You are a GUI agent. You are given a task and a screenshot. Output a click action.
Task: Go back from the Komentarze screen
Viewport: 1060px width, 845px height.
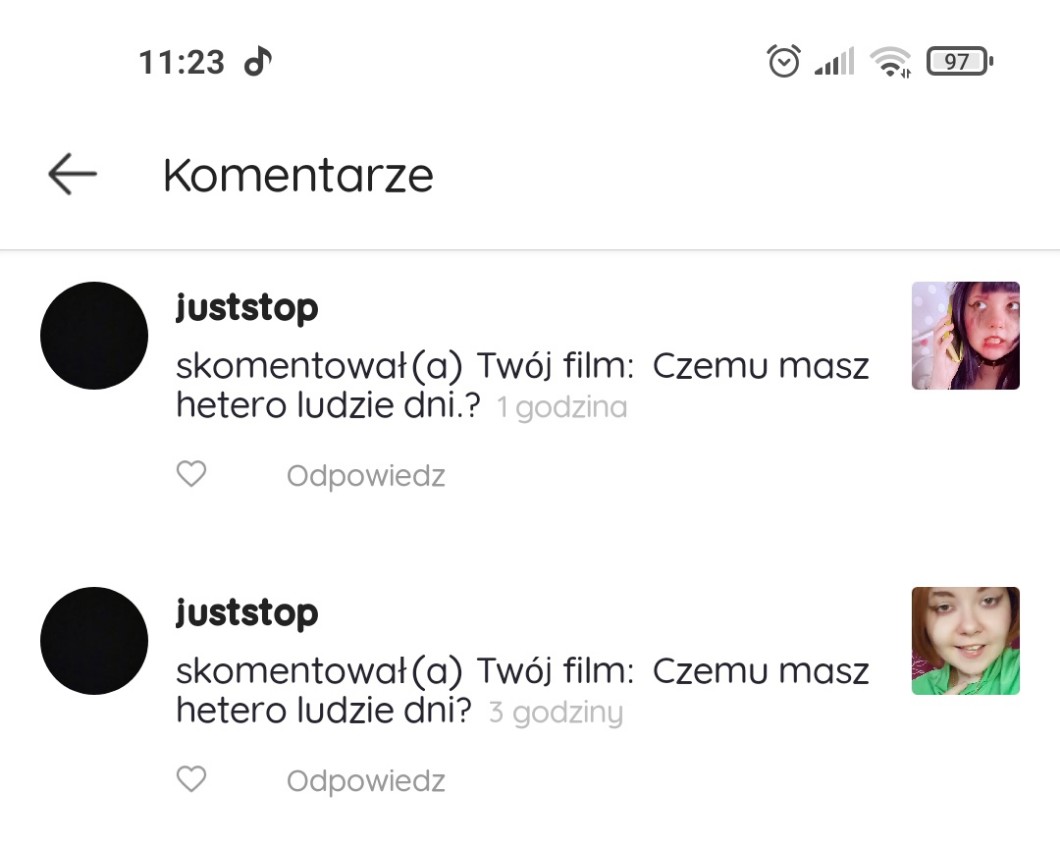tap(72, 174)
